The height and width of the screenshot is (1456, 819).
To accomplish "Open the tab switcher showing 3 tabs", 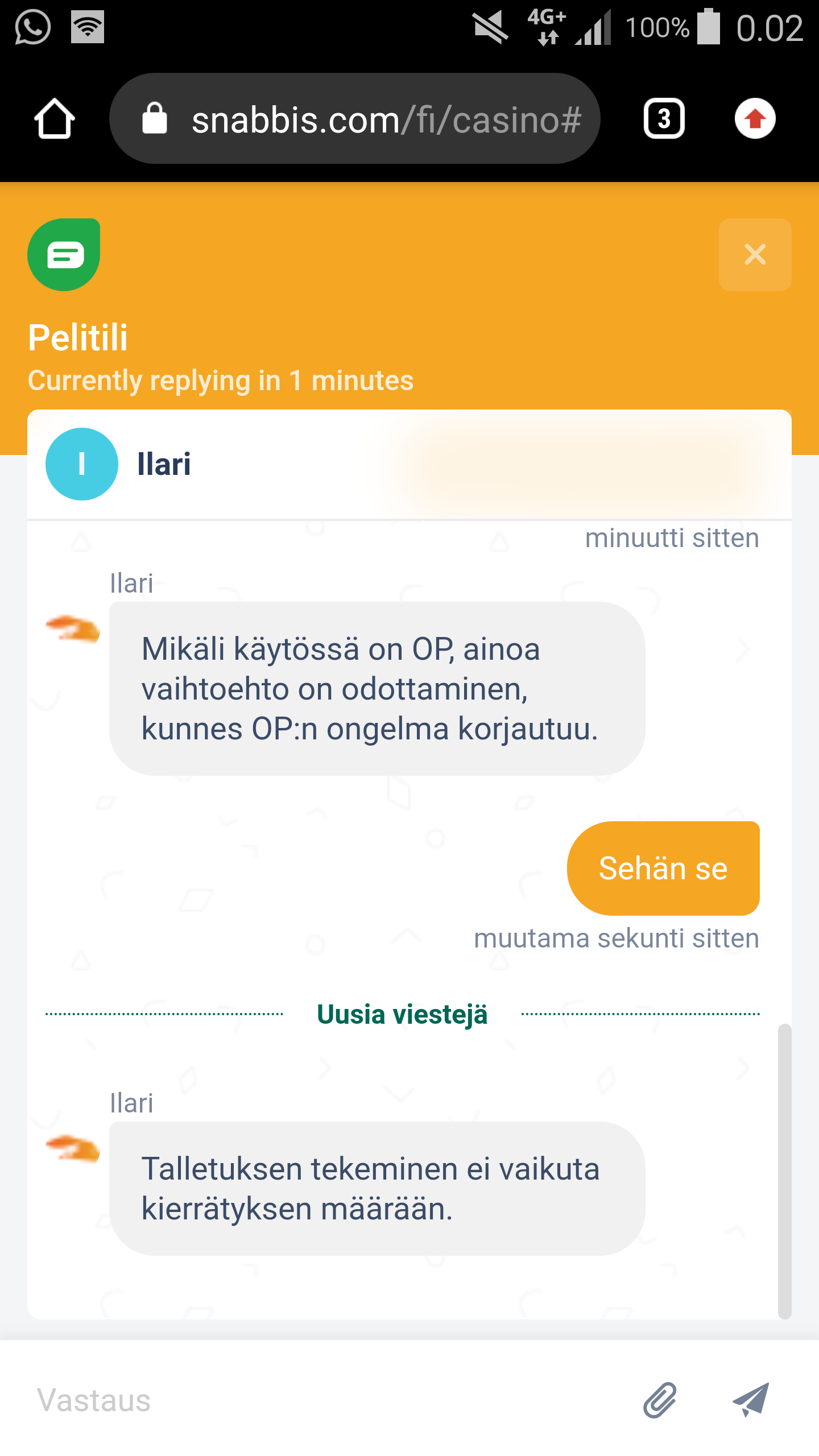I will coord(664,119).
